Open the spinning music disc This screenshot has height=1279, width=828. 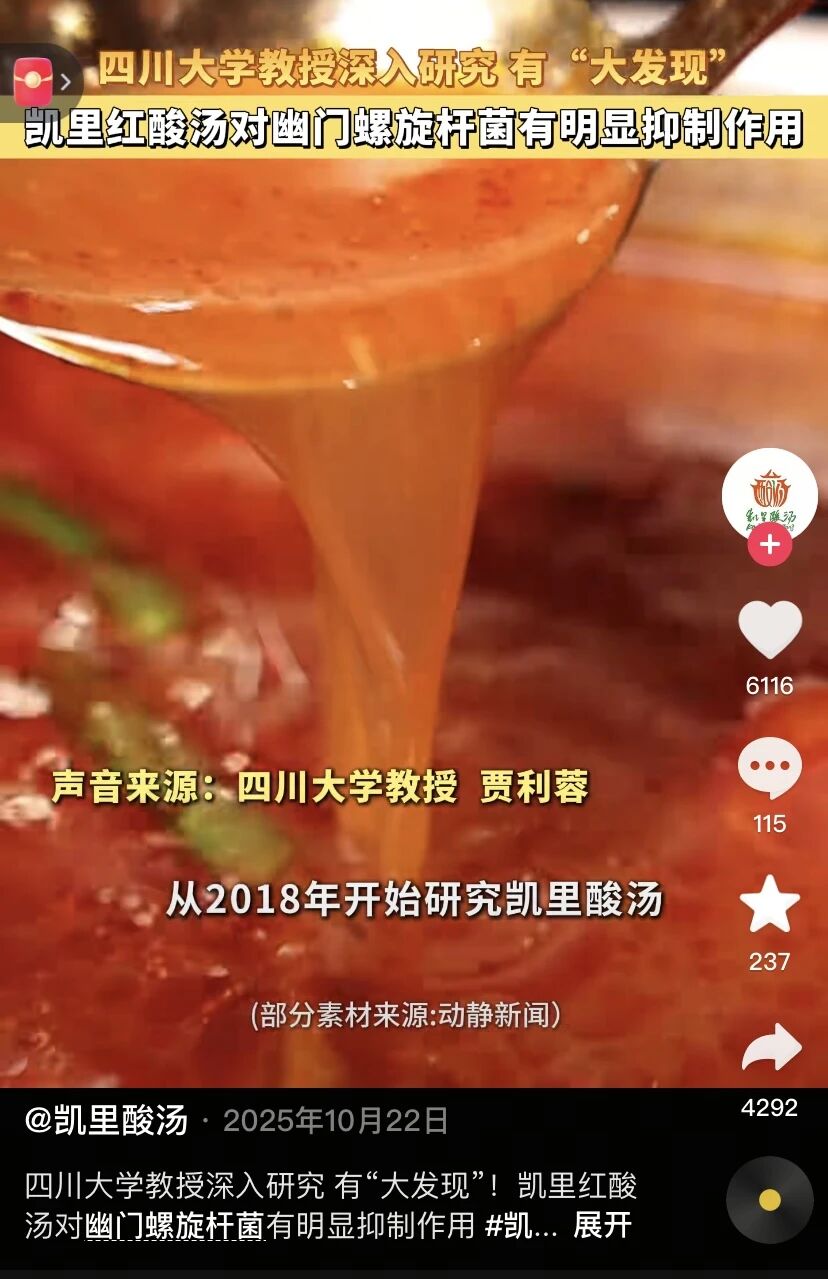click(769, 1199)
